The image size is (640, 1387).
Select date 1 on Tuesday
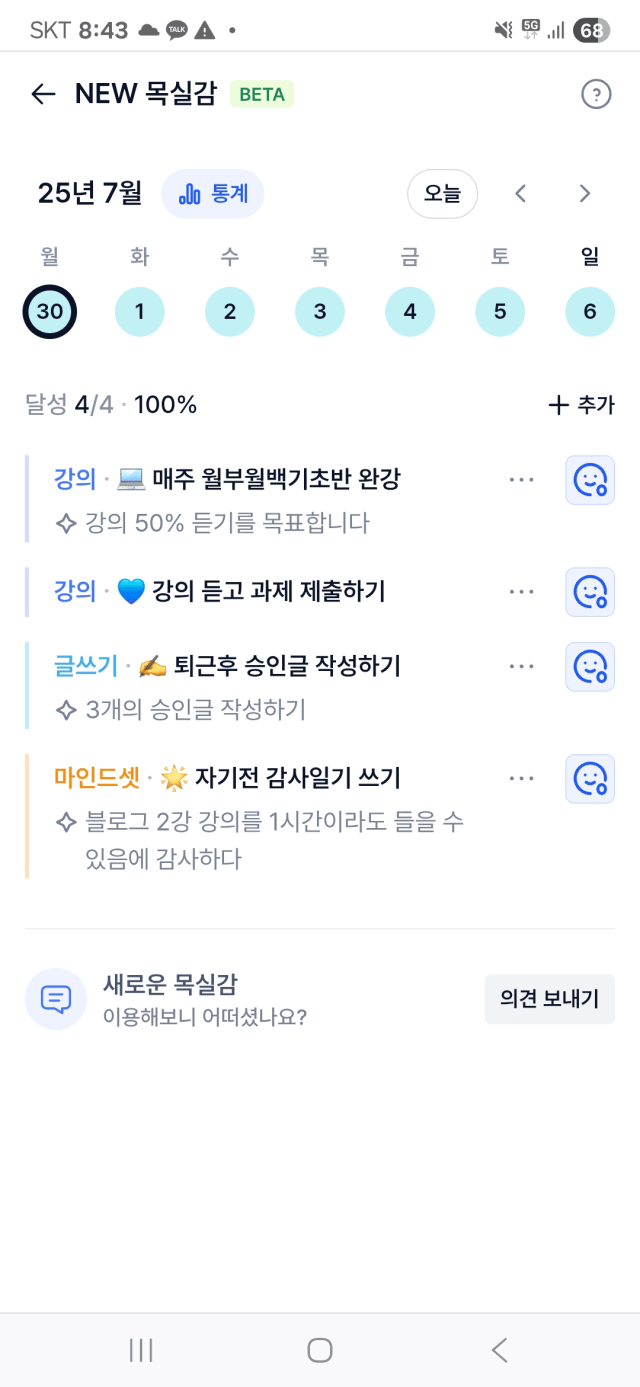pyautogui.click(x=140, y=311)
